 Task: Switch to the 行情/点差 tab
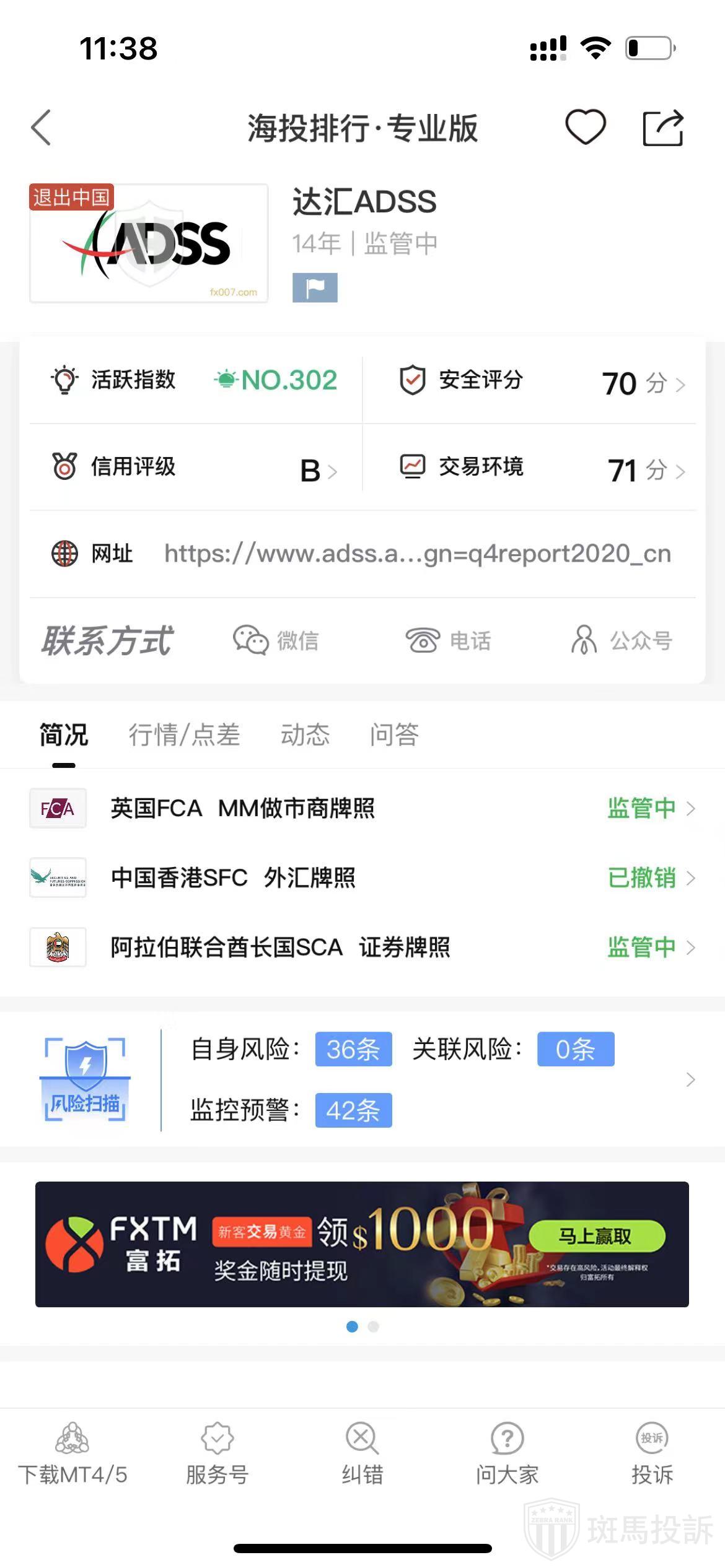point(184,735)
